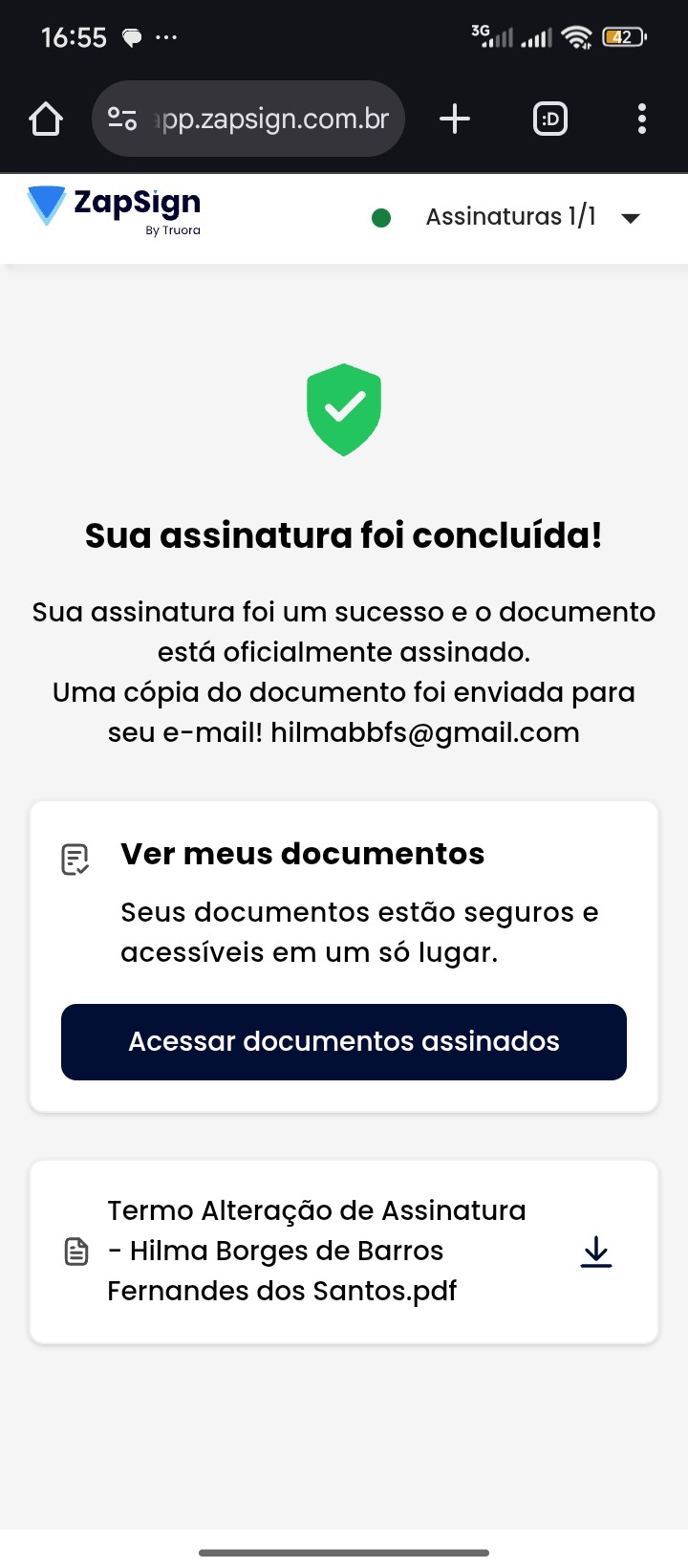Screen dimensions: 688x1568
Task: Expand the Assinaturas 1/1 dropdown
Action: (629, 218)
